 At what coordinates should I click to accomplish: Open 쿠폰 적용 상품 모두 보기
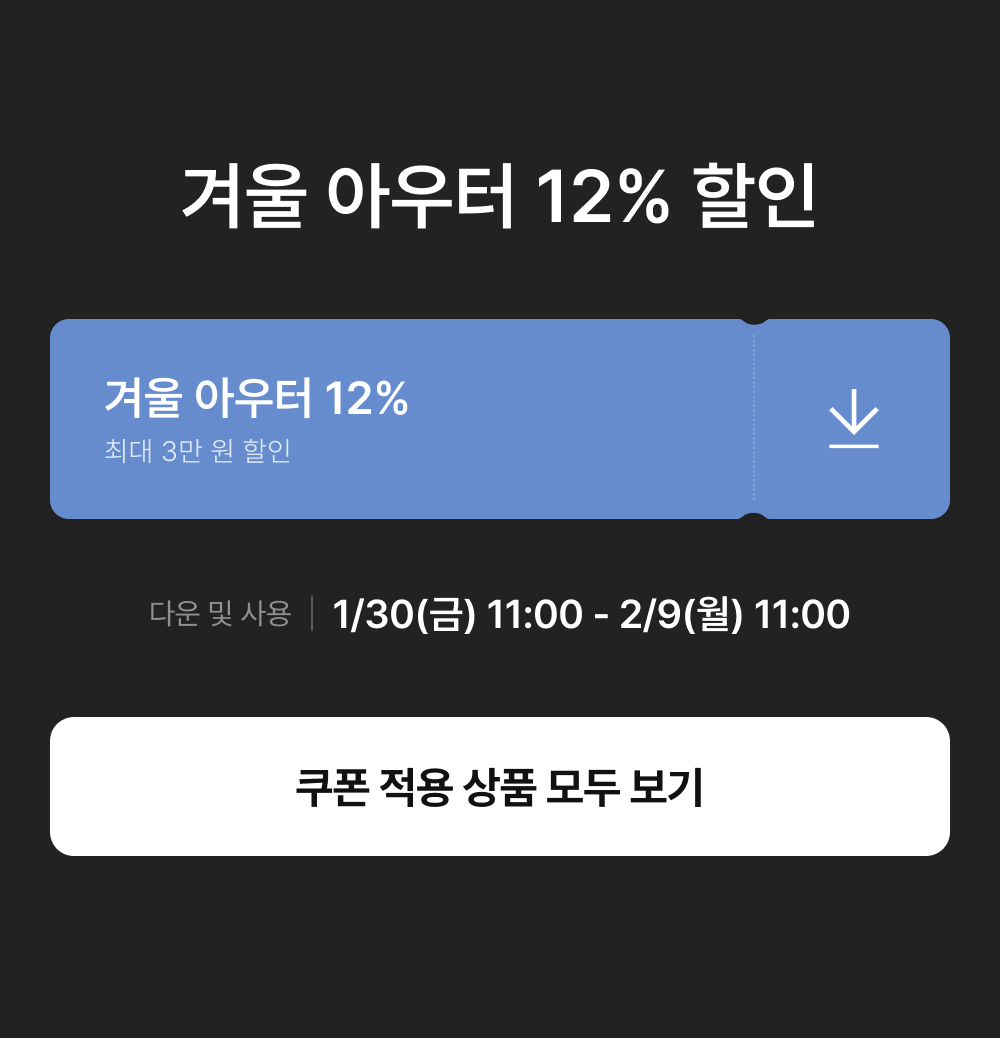click(x=500, y=786)
